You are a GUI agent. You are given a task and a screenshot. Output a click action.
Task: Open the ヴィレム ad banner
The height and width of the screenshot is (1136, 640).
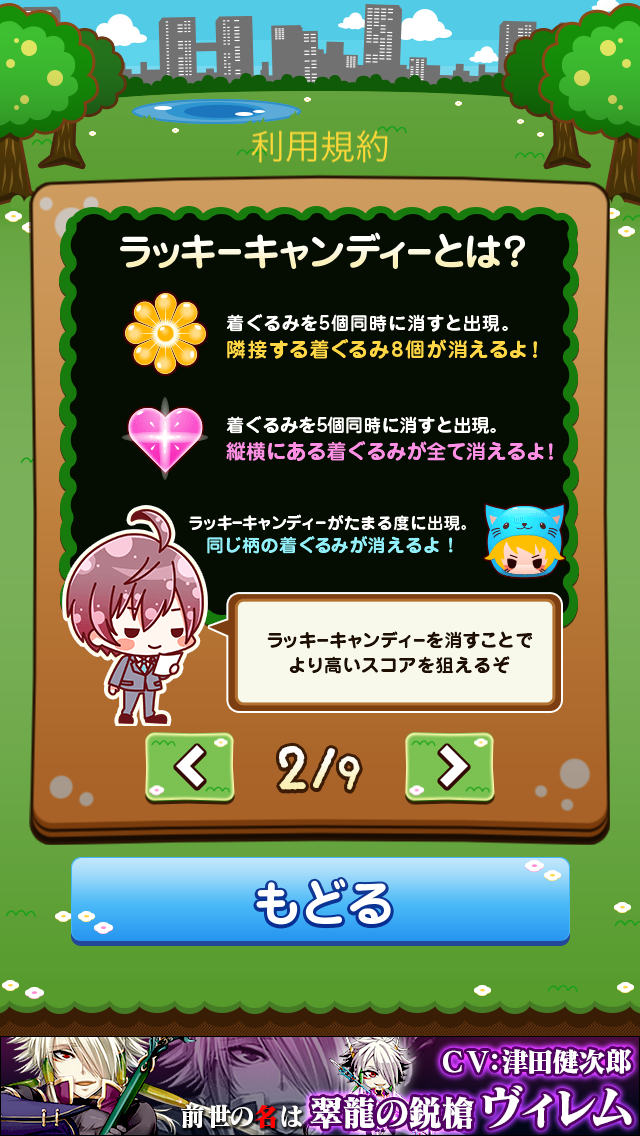[x=320, y=1085]
